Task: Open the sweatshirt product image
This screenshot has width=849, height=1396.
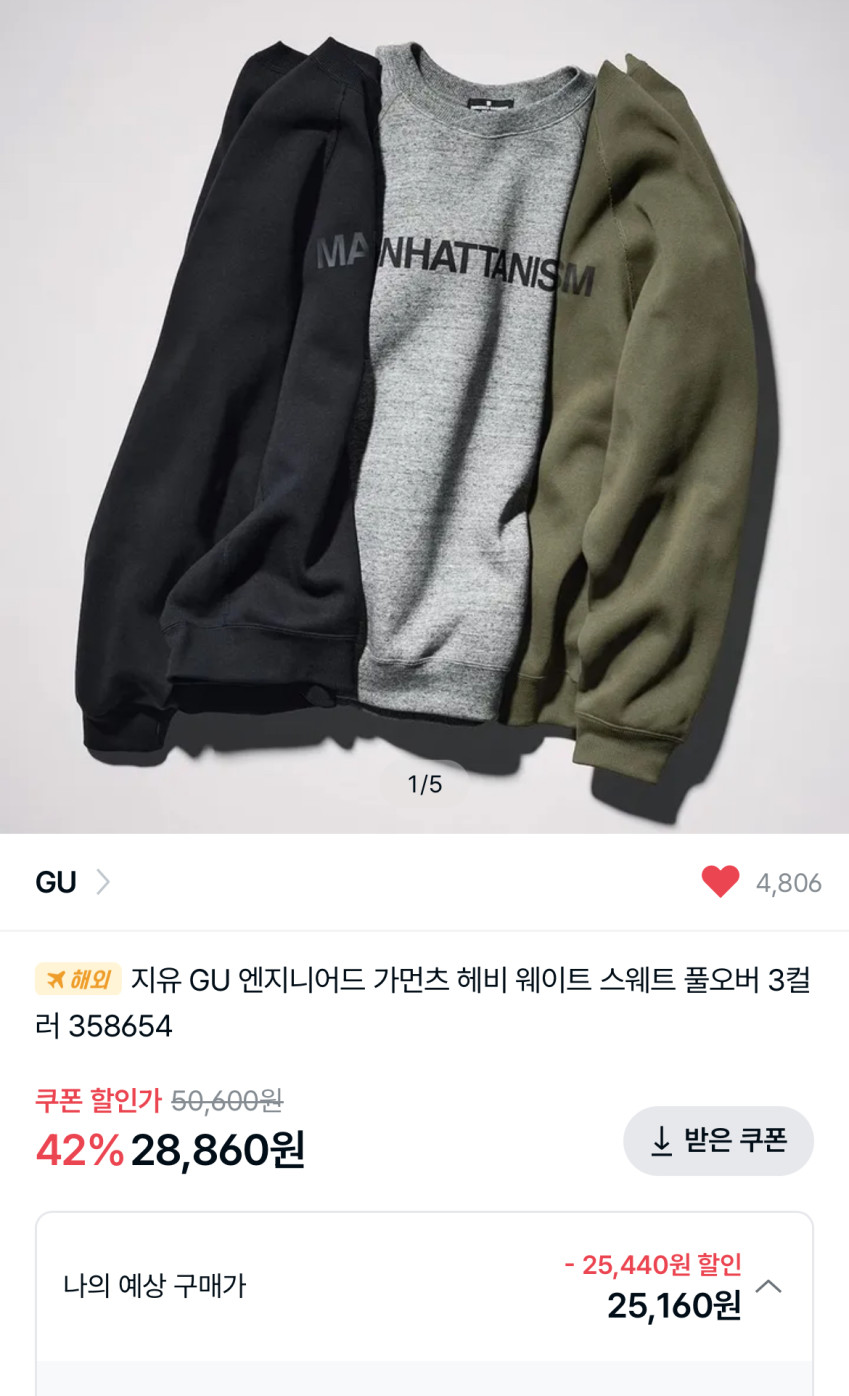Action: tap(424, 400)
